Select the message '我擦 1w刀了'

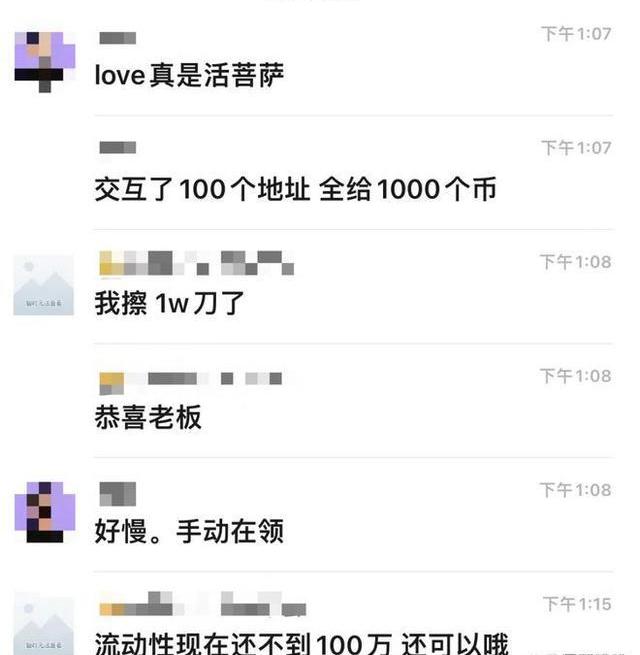tap(169, 303)
